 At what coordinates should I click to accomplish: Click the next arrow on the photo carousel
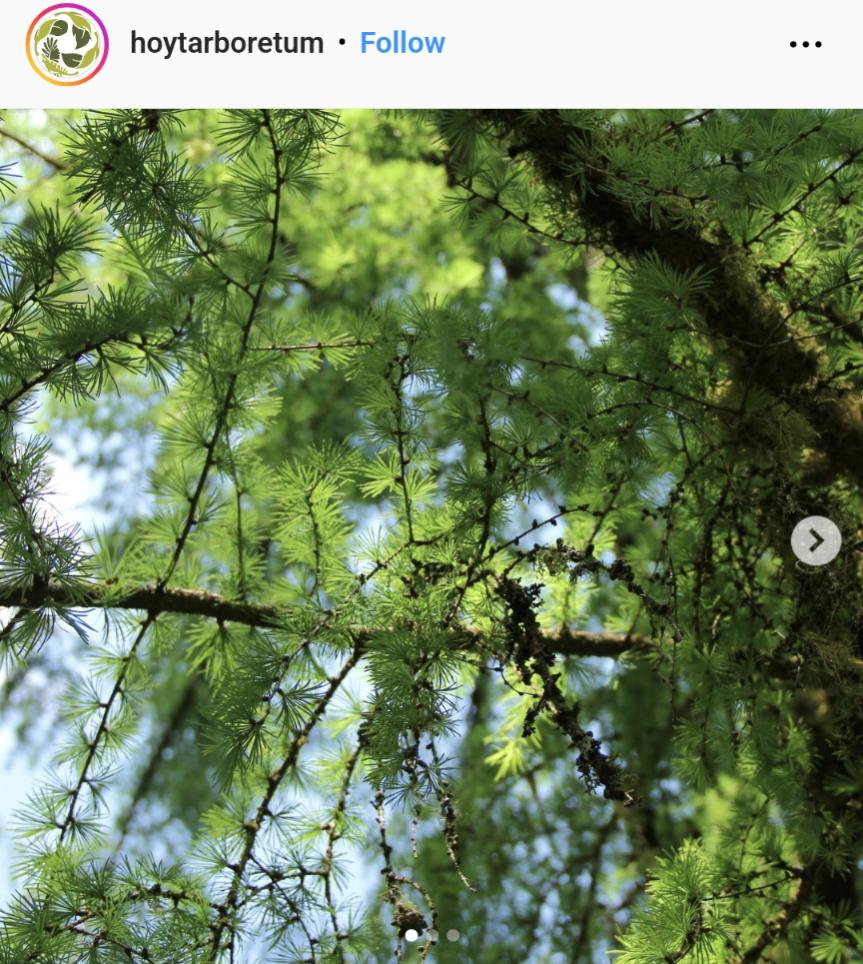coord(816,541)
